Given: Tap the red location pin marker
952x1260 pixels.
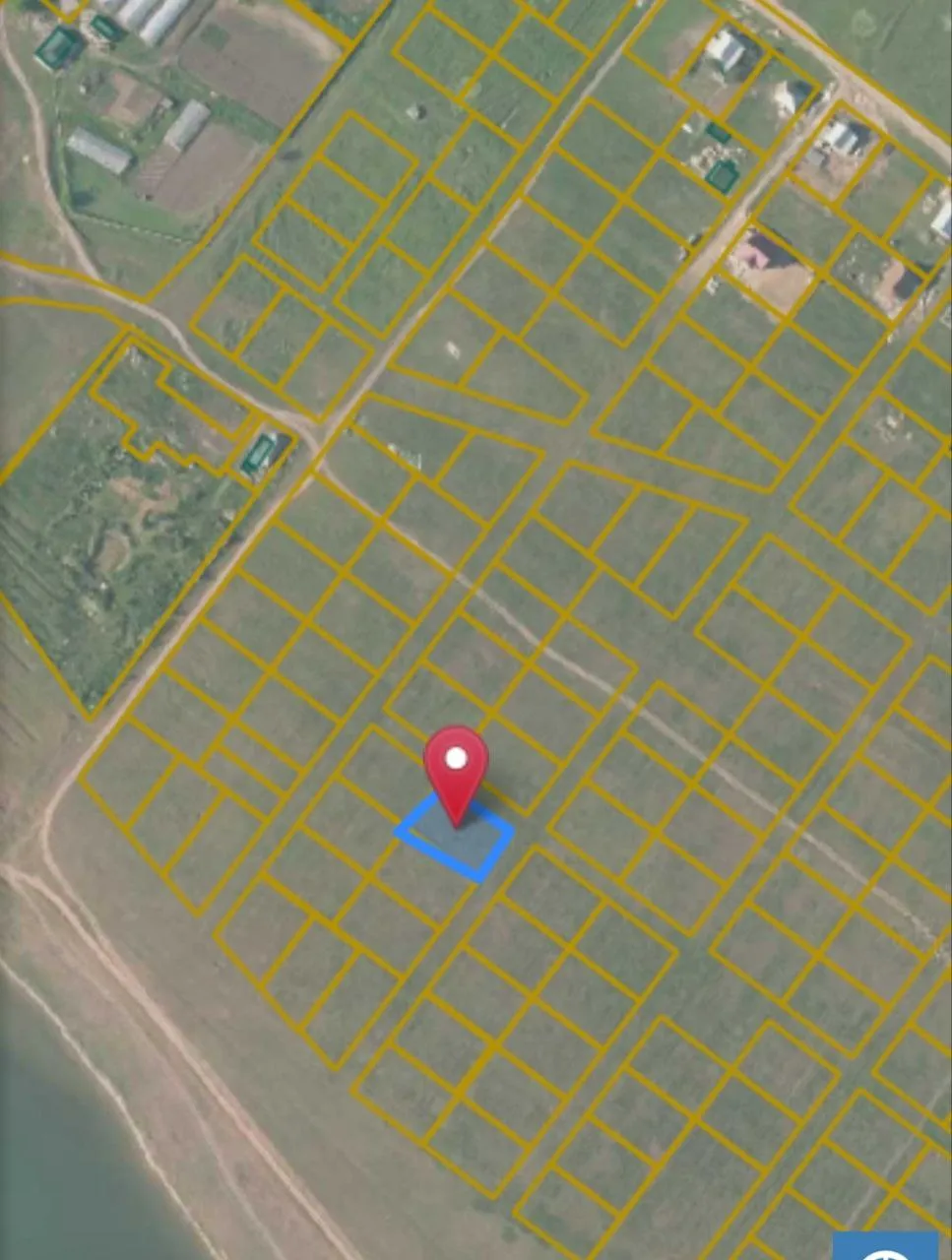Looking at the screenshot, I should coord(455,763).
